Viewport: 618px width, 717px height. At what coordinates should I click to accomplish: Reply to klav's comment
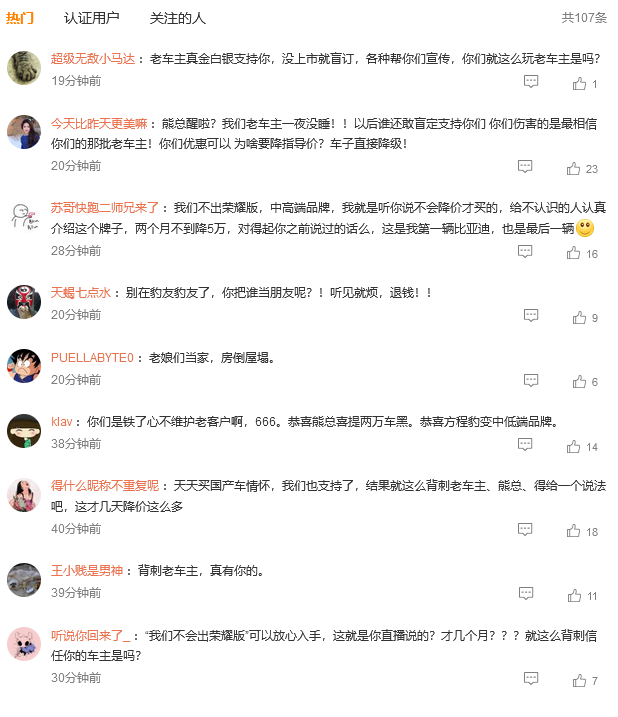point(525,445)
